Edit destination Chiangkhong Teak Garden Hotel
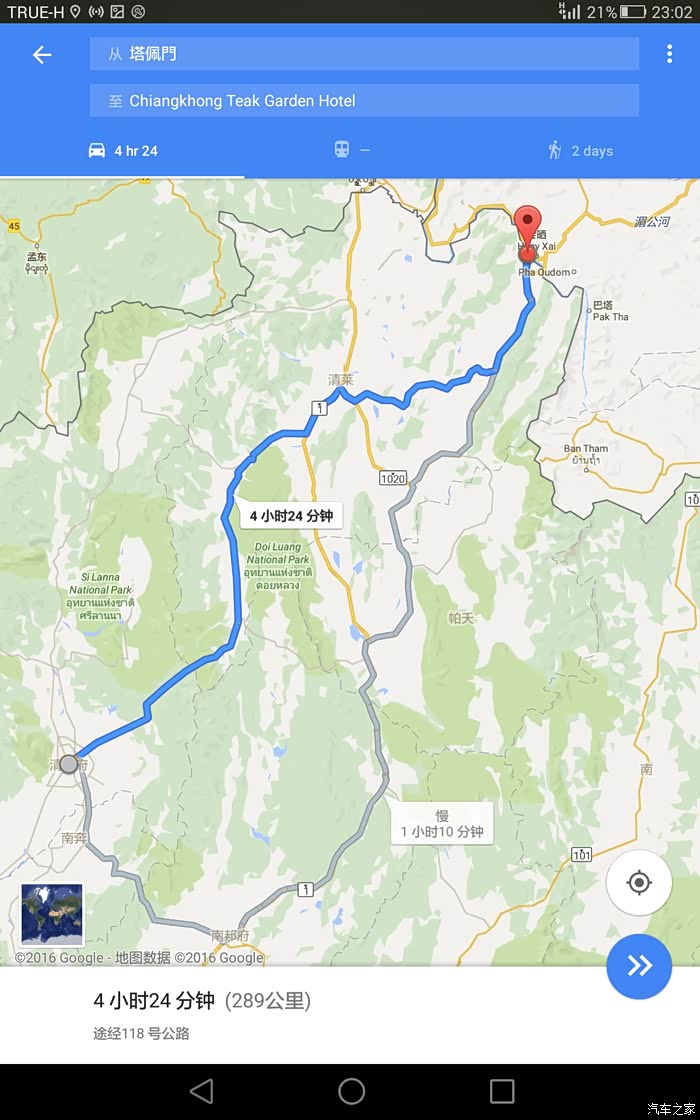The width and height of the screenshot is (700, 1120). click(364, 101)
